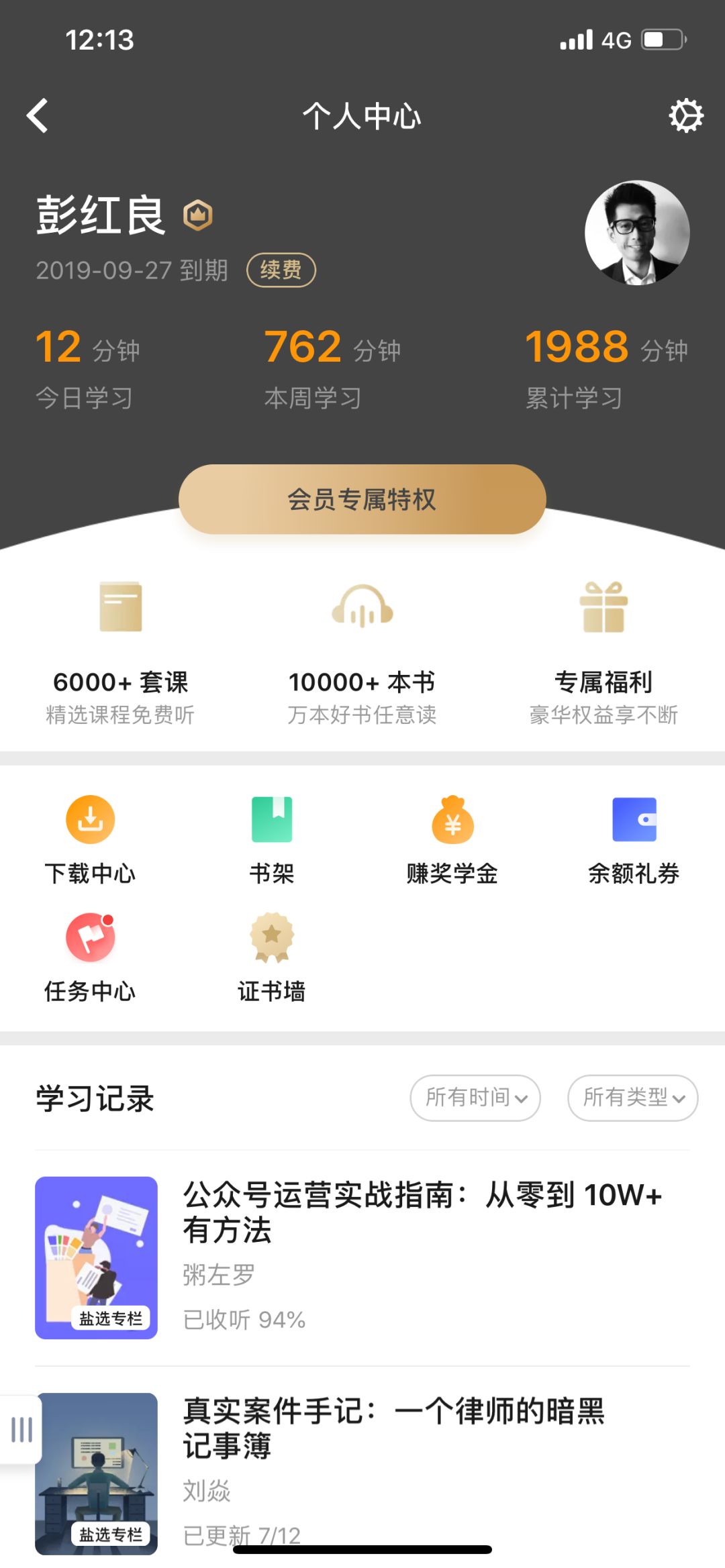Open 会员专属特权 member privileges
The image size is (725, 1568).
pyautogui.click(x=362, y=499)
